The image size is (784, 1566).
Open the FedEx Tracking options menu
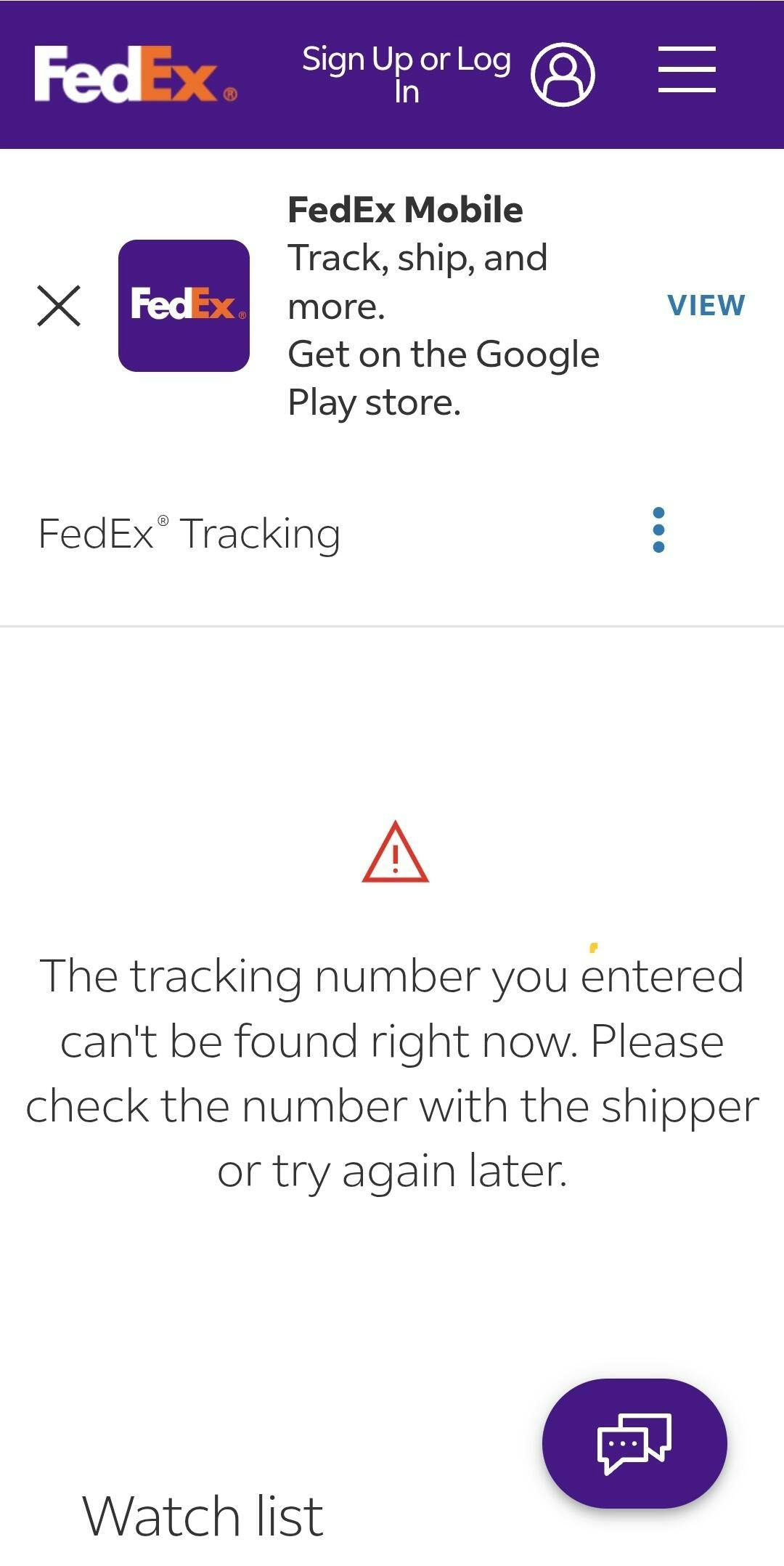[x=658, y=530]
